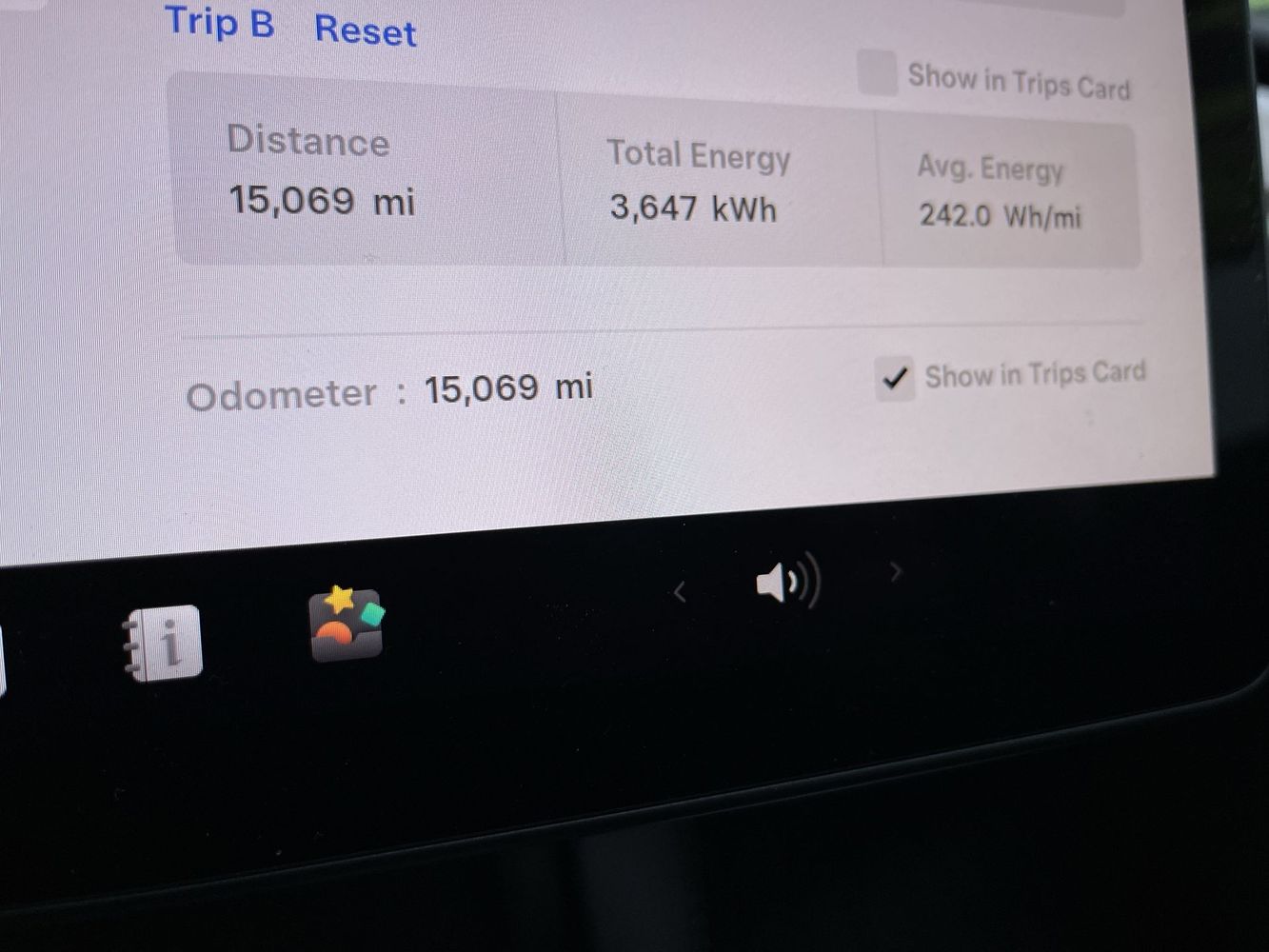Tap the speaker volume icon

tap(786, 581)
